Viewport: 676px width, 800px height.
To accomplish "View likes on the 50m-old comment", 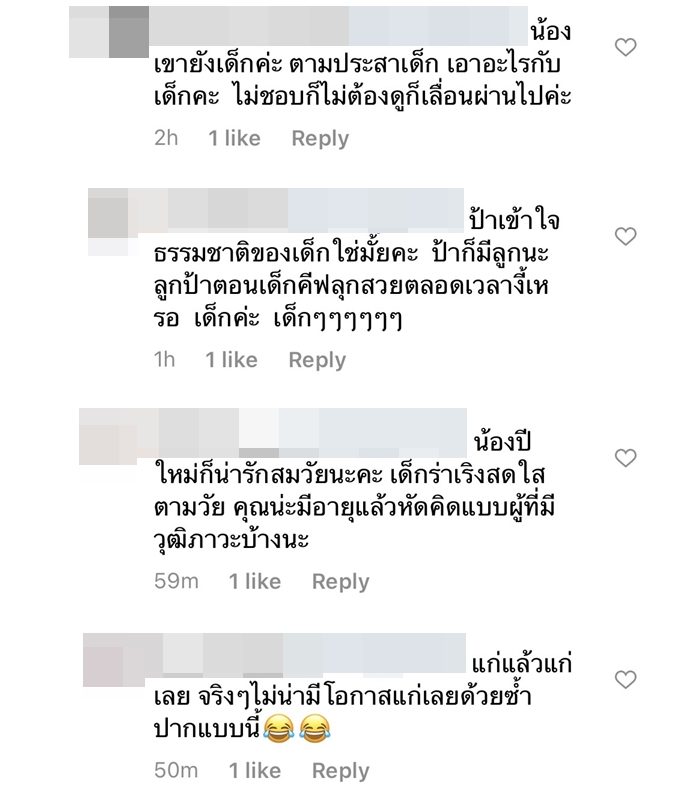I will (254, 771).
